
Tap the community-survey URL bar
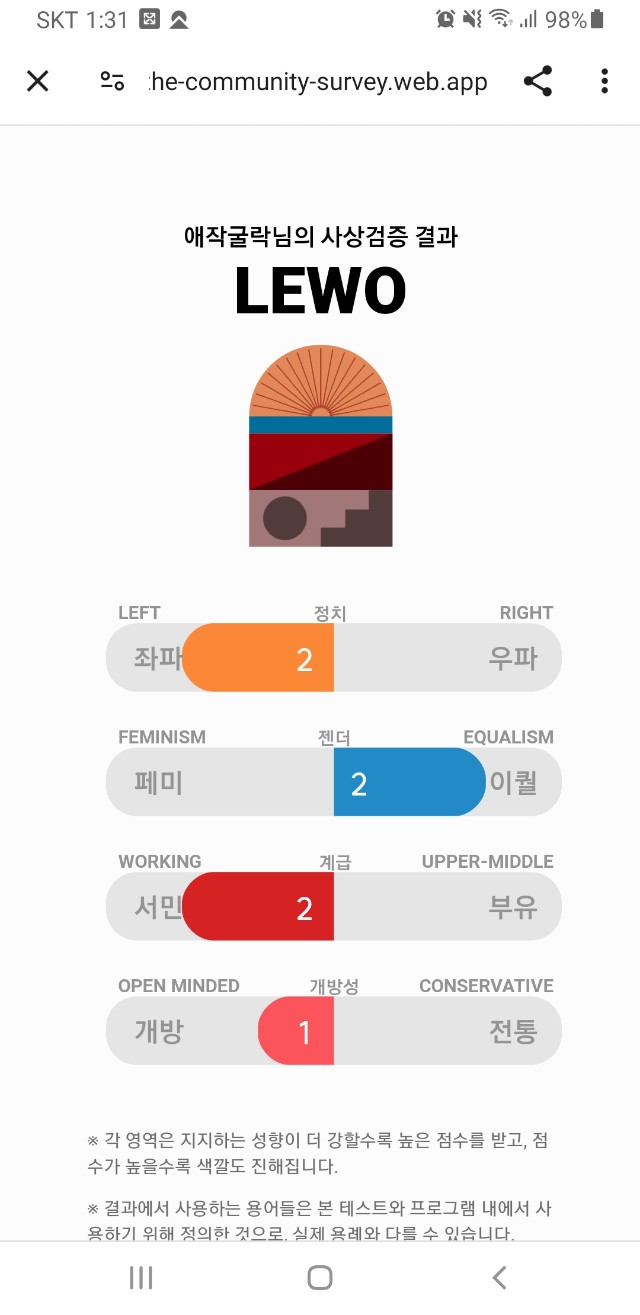tap(318, 82)
